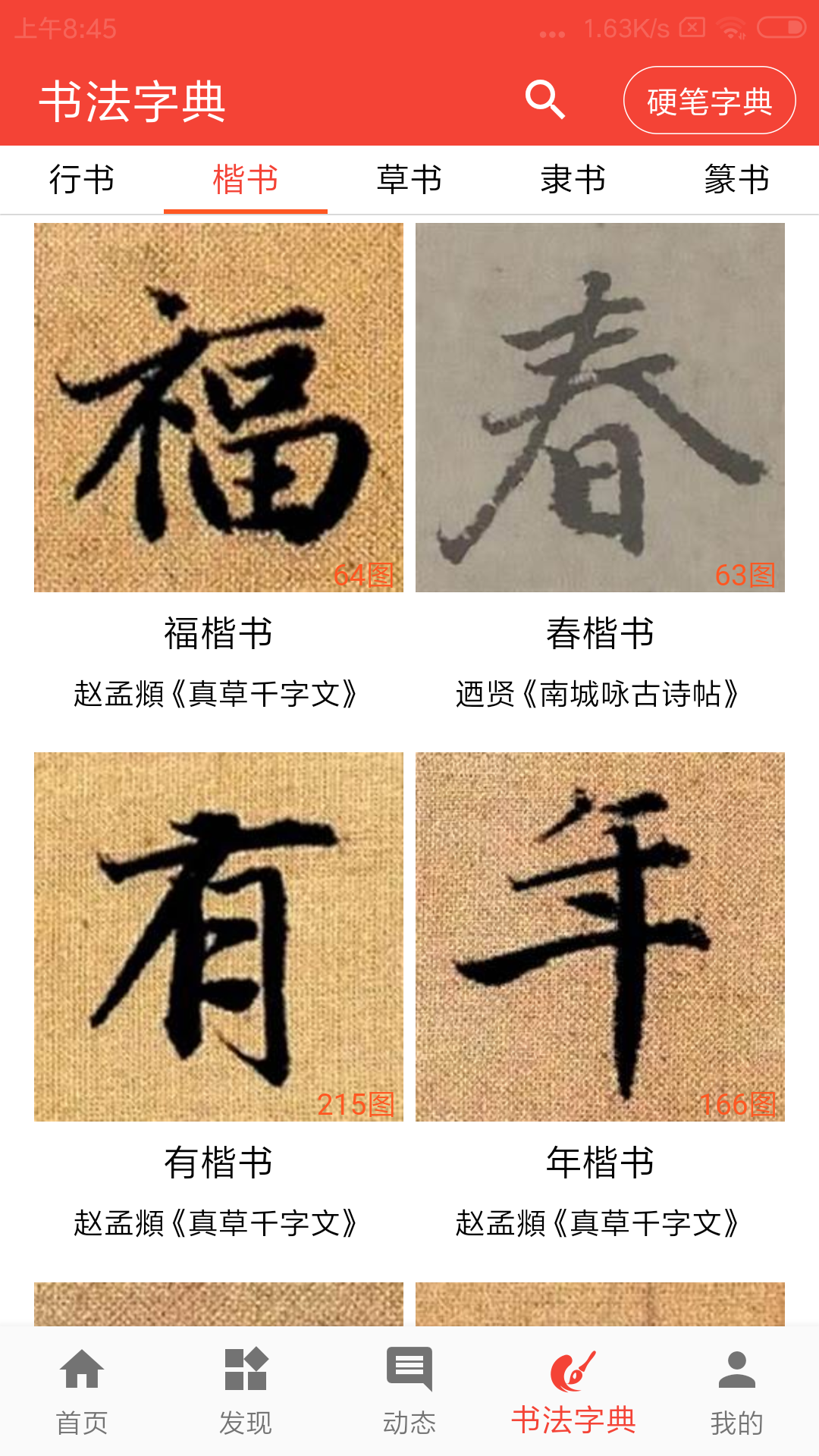Open the 有楷书 calligraphy tile
Viewport: 819px width, 1456px height.
(x=218, y=937)
